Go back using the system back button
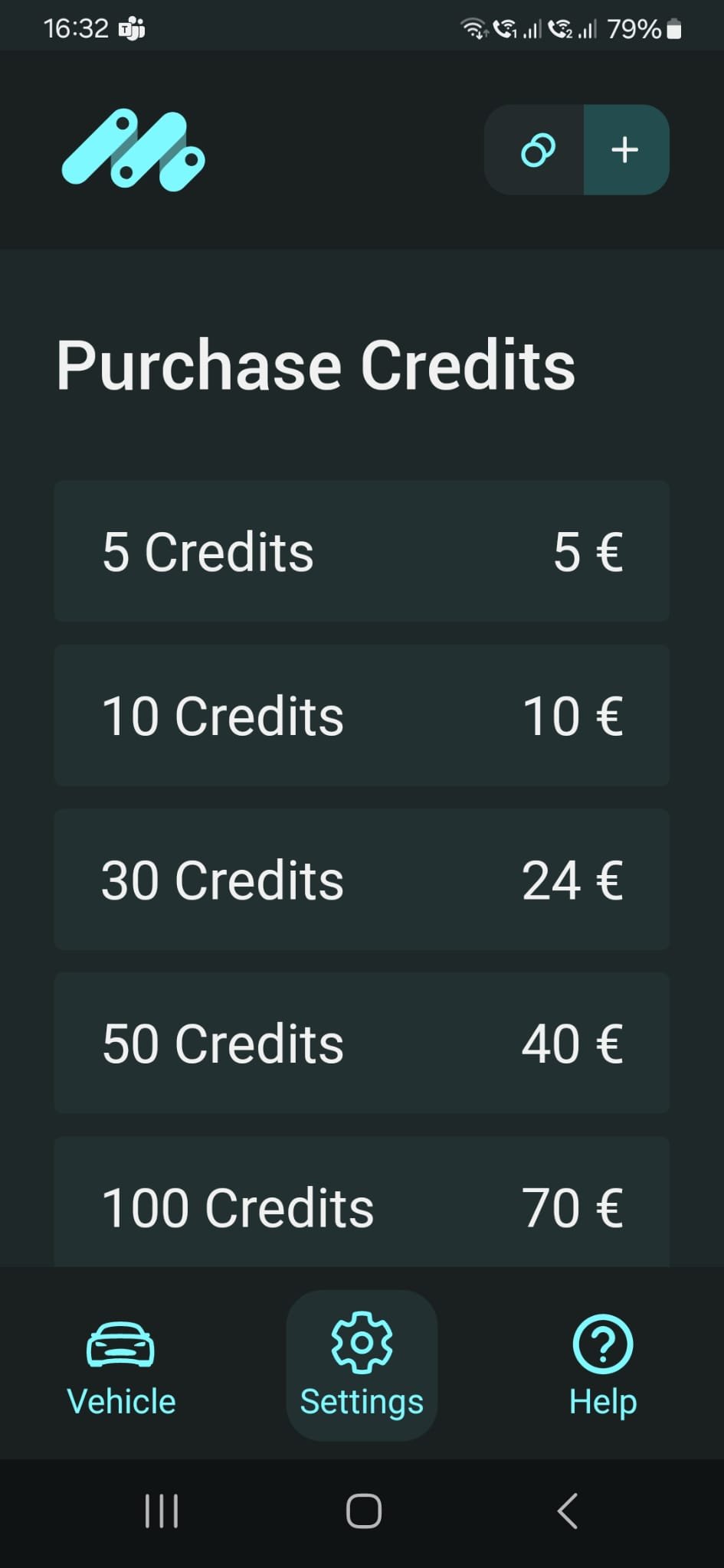The image size is (724, 1568). coord(567,1511)
